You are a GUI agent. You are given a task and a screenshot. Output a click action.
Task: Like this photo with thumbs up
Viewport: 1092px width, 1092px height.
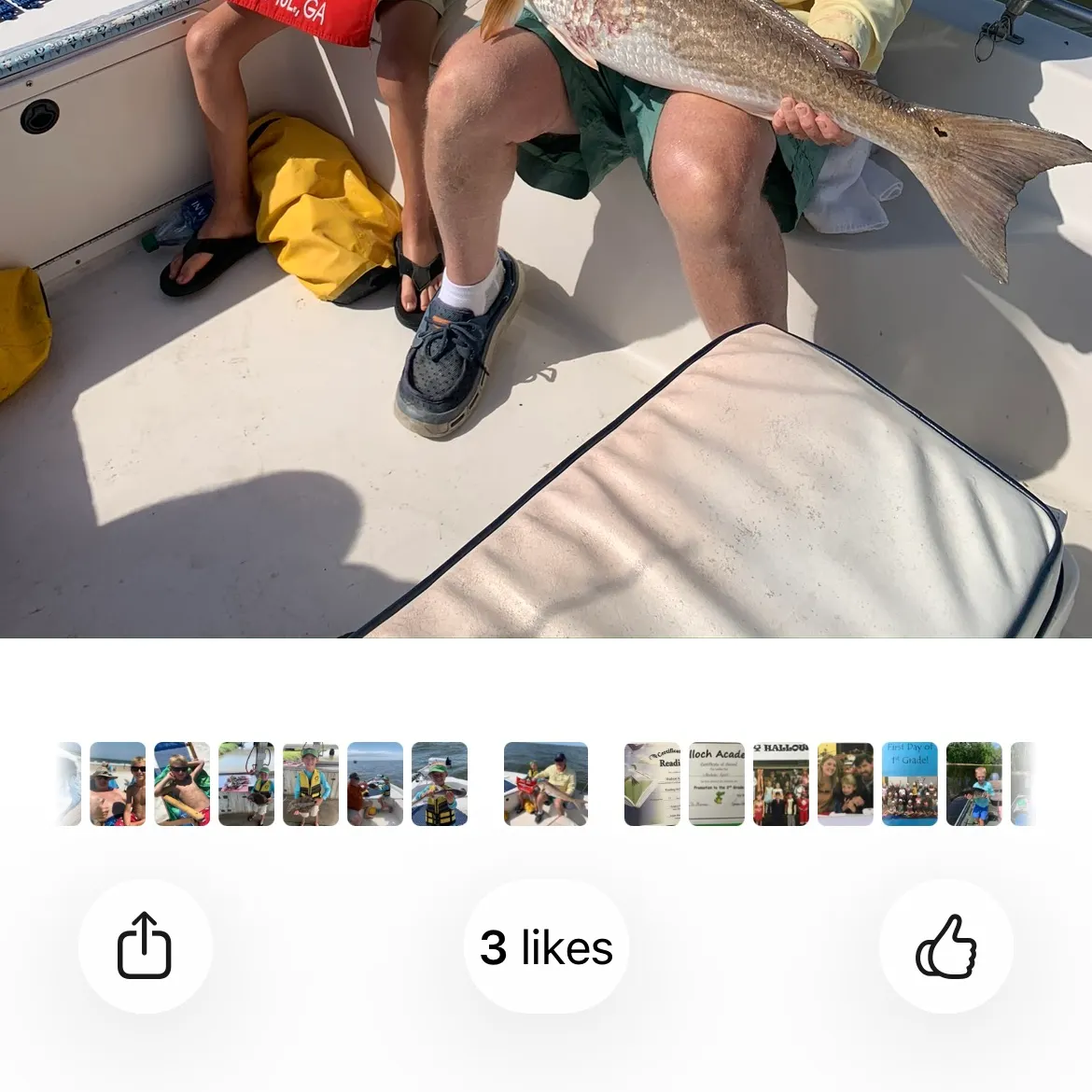pyautogui.click(x=945, y=946)
